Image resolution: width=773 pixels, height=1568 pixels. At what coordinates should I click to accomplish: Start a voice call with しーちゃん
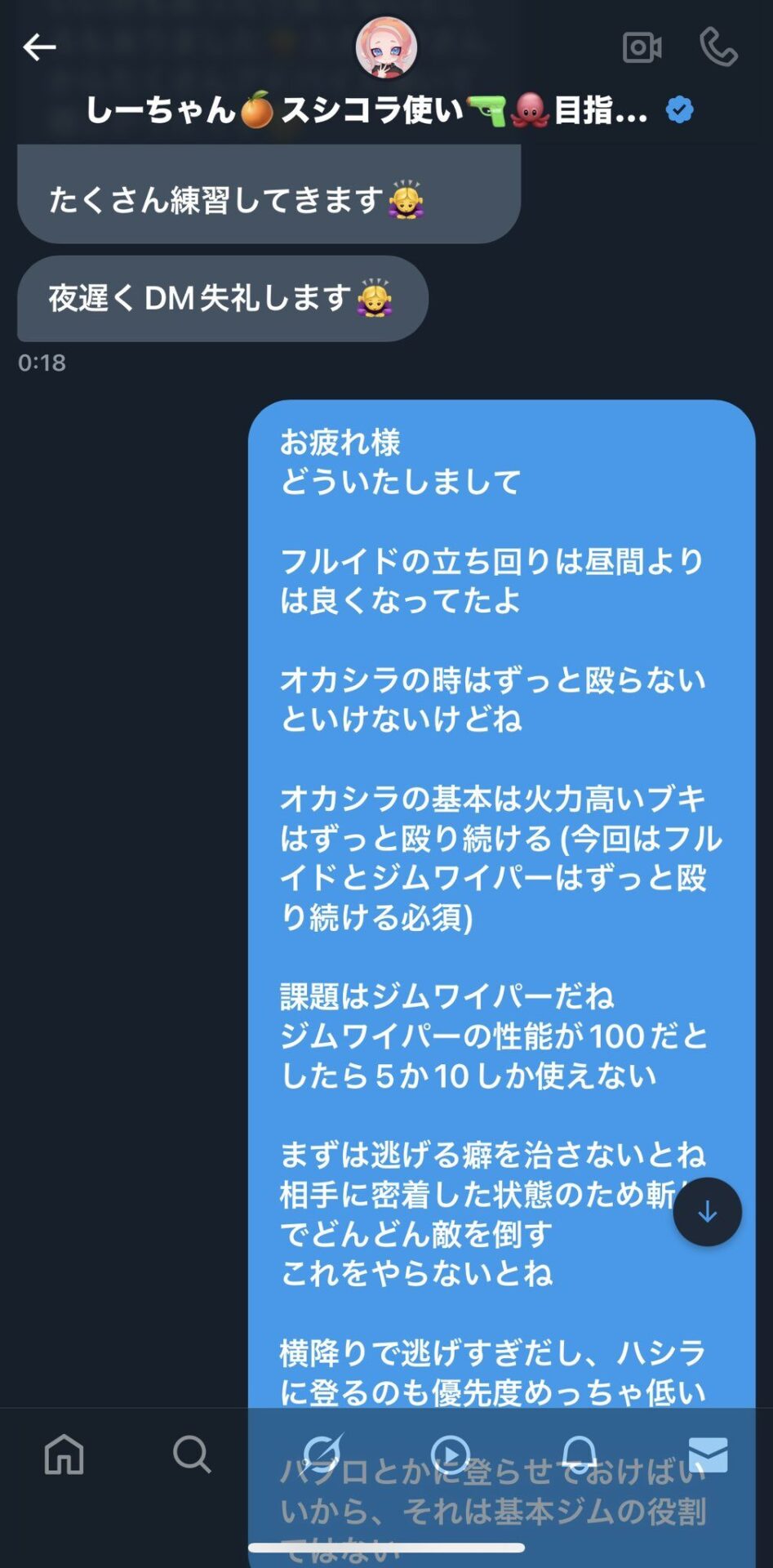point(718,47)
